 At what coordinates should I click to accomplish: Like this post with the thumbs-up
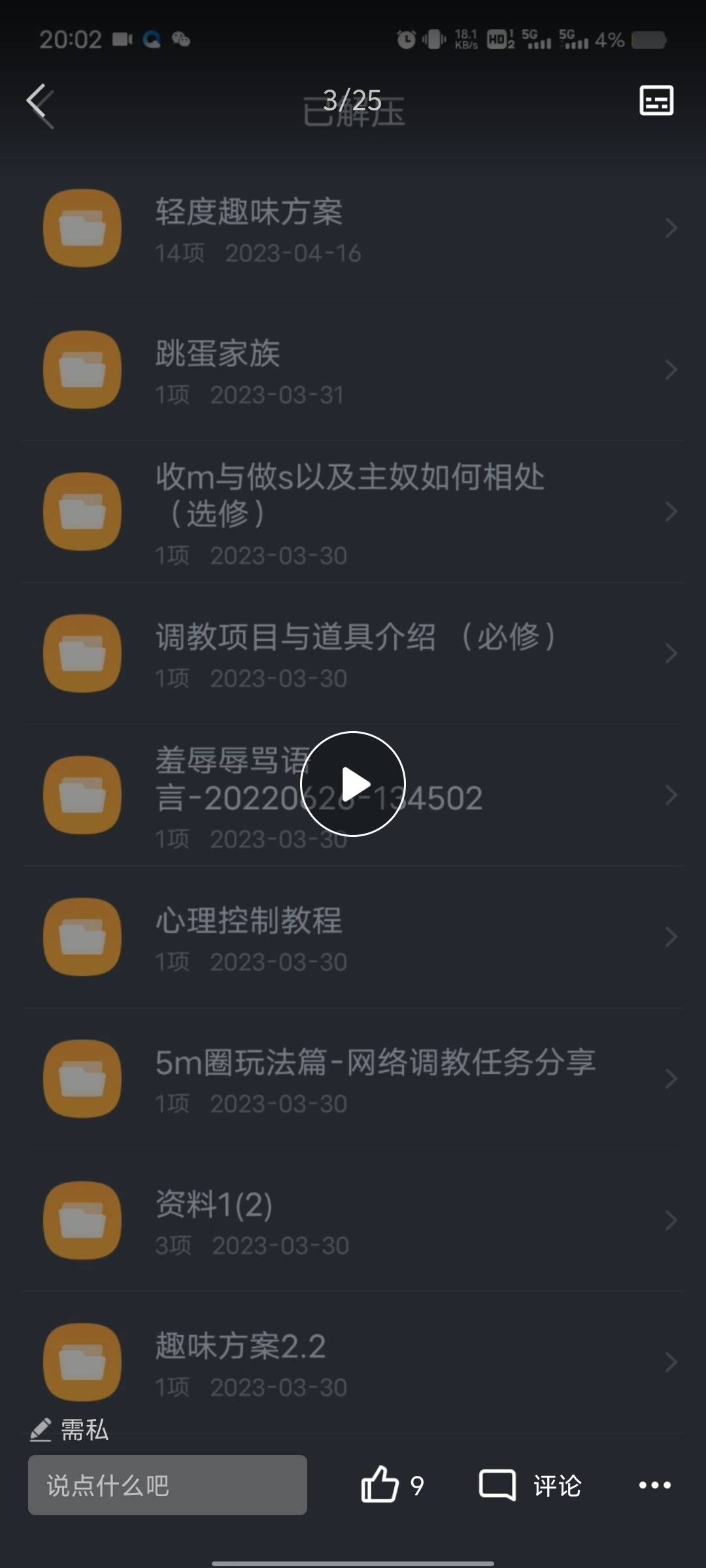[x=379, y=1485]
